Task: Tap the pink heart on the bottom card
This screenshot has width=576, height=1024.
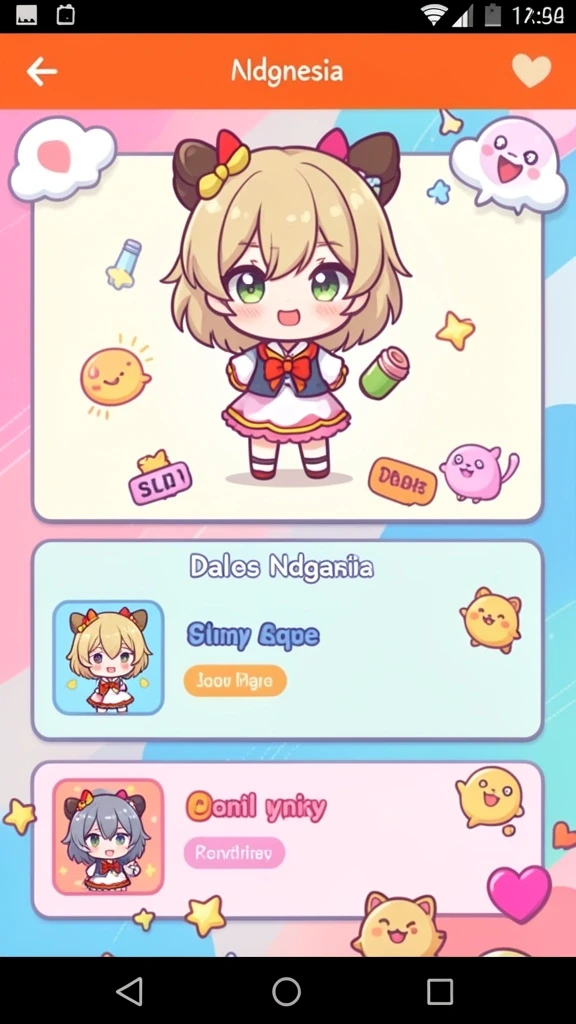Action: [519, 893]
